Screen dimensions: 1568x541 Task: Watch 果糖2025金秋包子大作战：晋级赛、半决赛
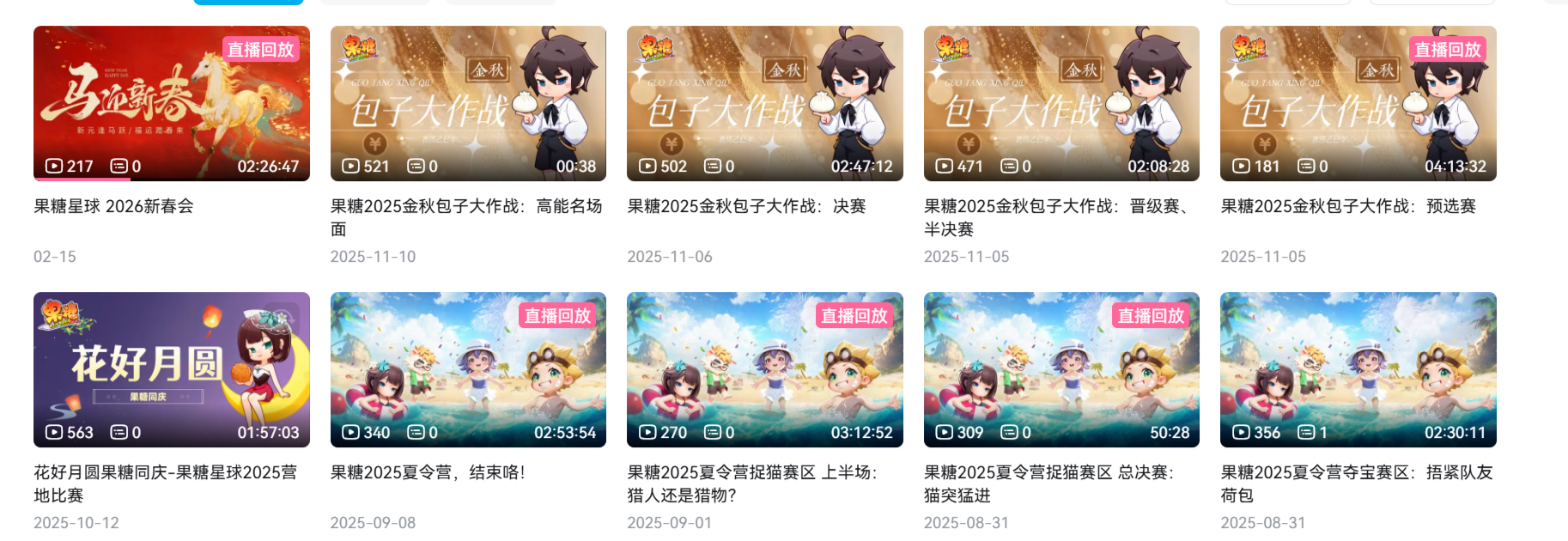click(x=1061, y=104)
